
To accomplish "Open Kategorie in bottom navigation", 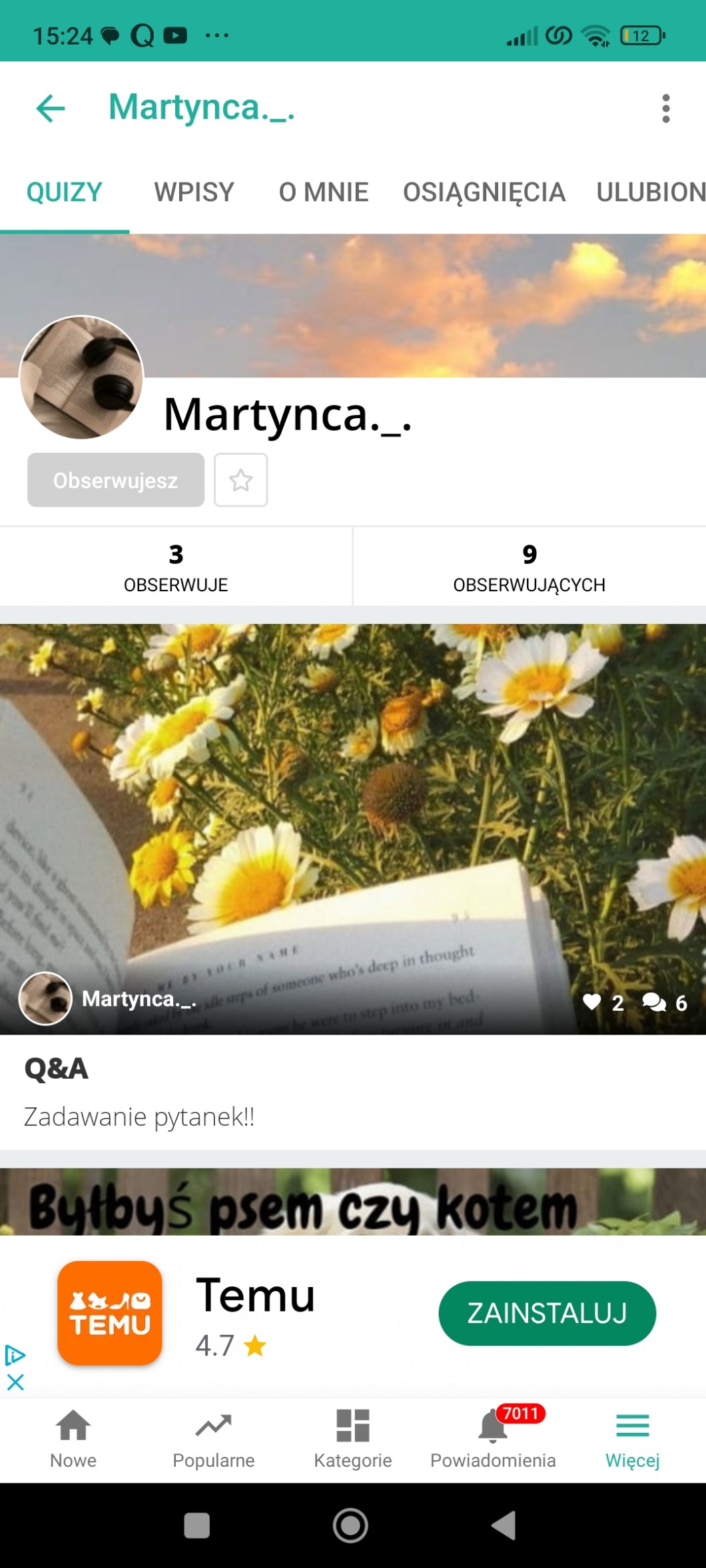I will point(353,1438).
